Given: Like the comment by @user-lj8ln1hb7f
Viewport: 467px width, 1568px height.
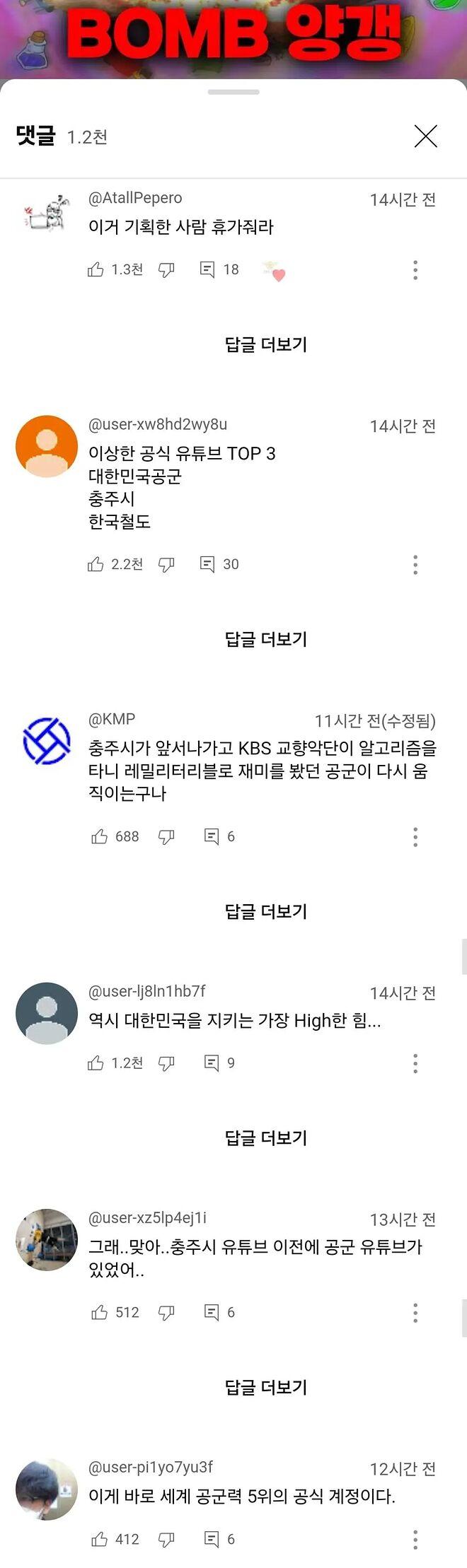Looking at the screenshot, I should (x=96, y=1063).
